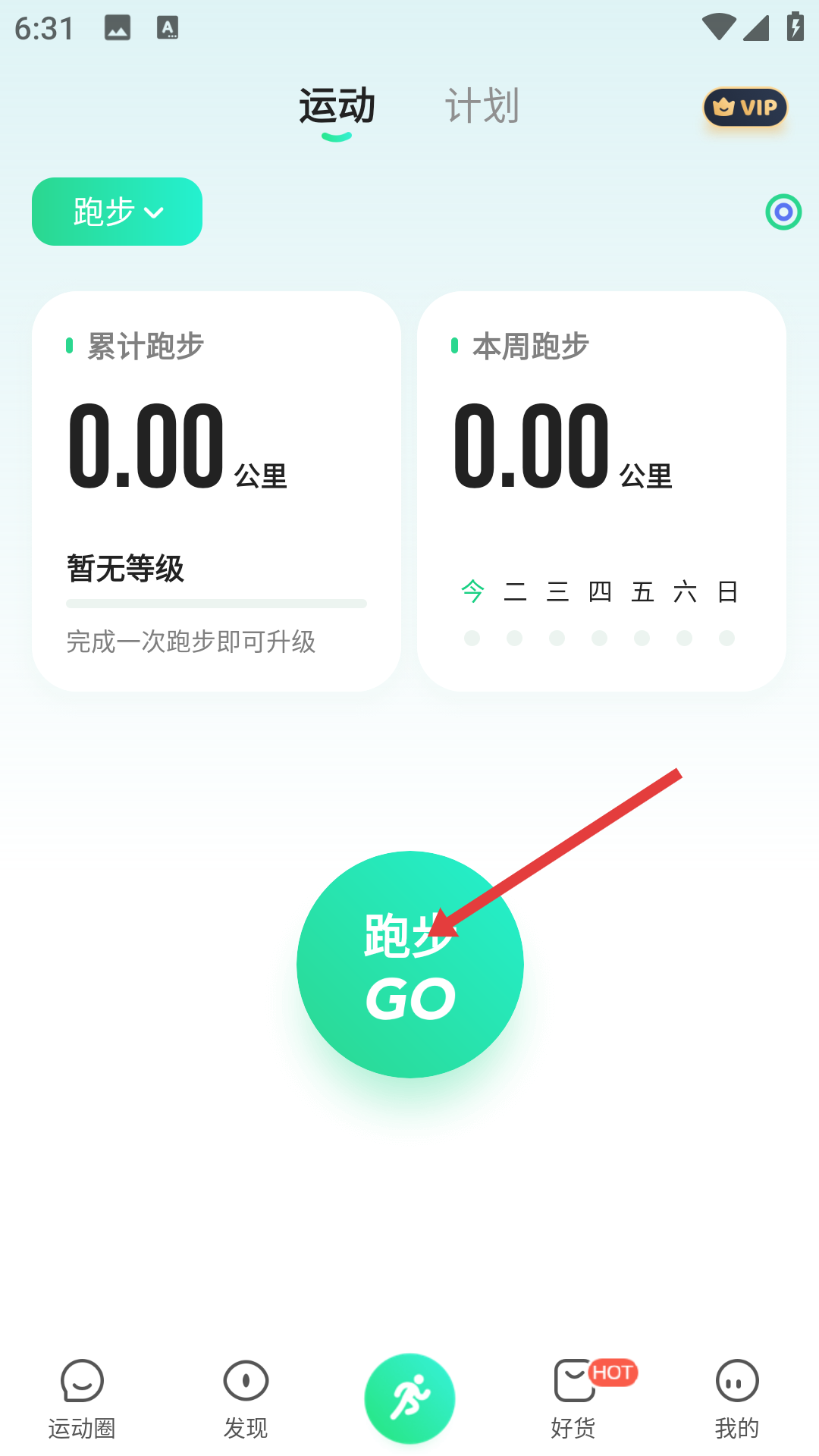The height and width of the screenshot is (1456, 819).
Task: Start a run with 跑步 GO
Action: click(x=409, y=965)
